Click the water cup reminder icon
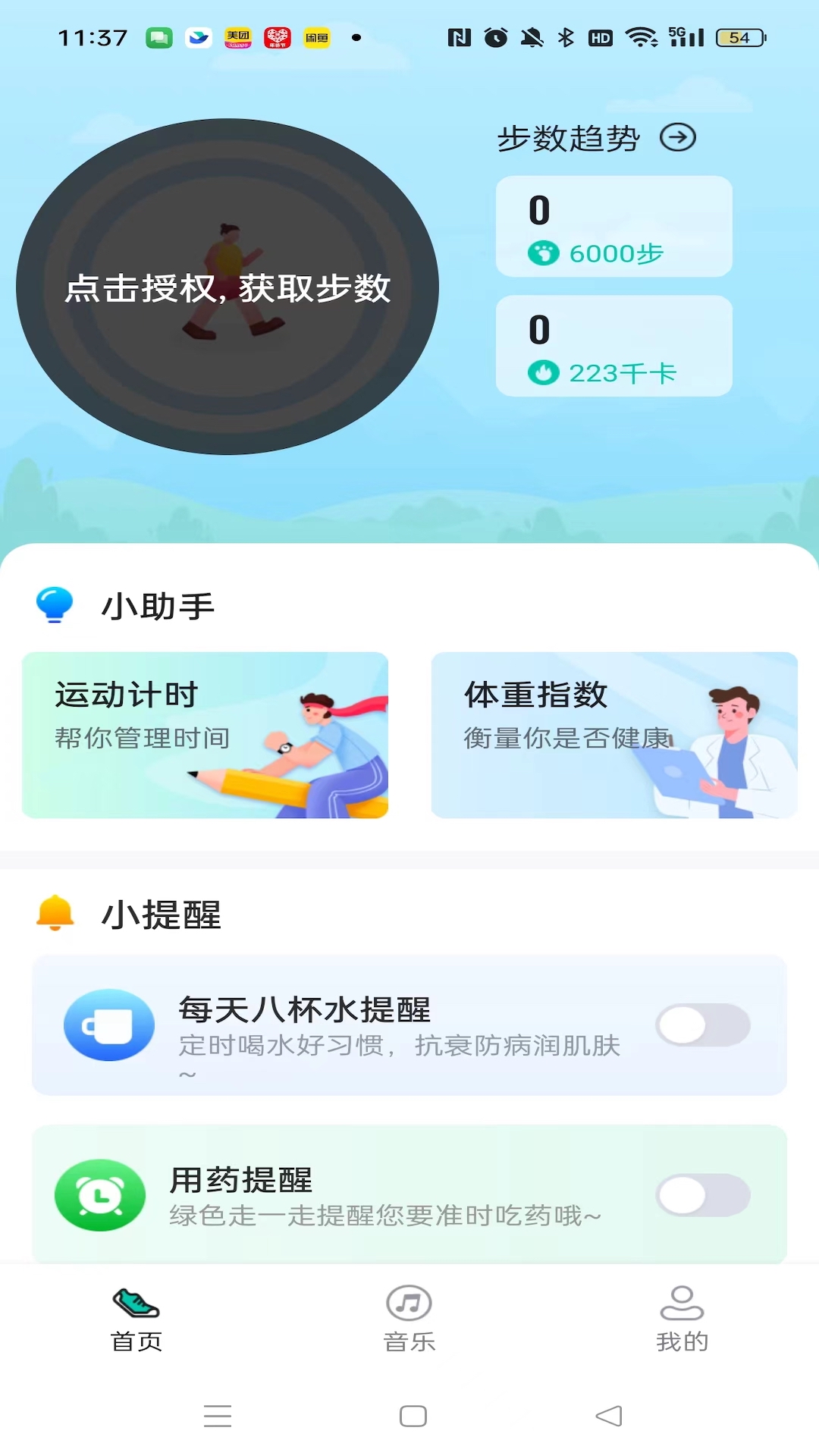The height and width of the screenshot is (1456, 819). [x=108, y=1026]
